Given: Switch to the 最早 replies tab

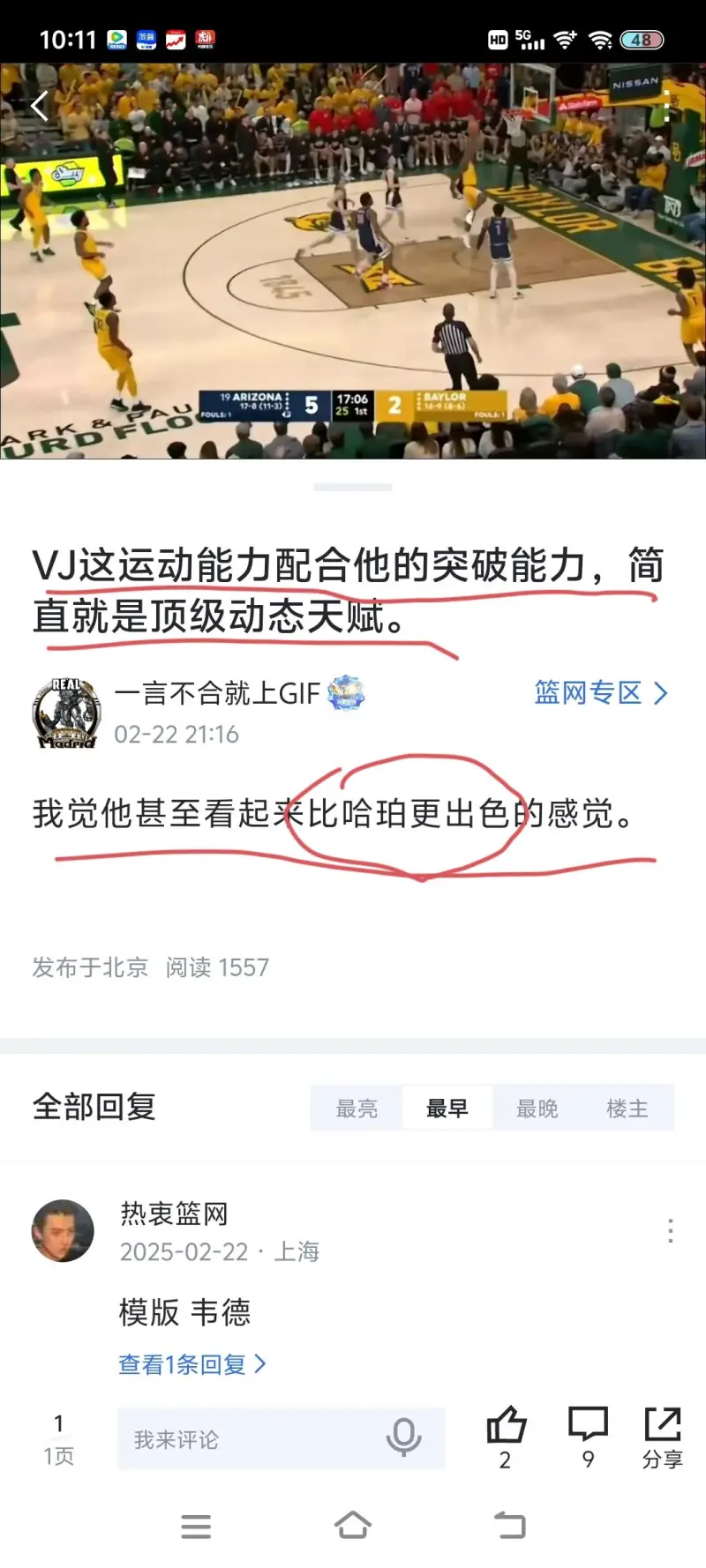Looking at the screenshot, I should [447, 1109].
